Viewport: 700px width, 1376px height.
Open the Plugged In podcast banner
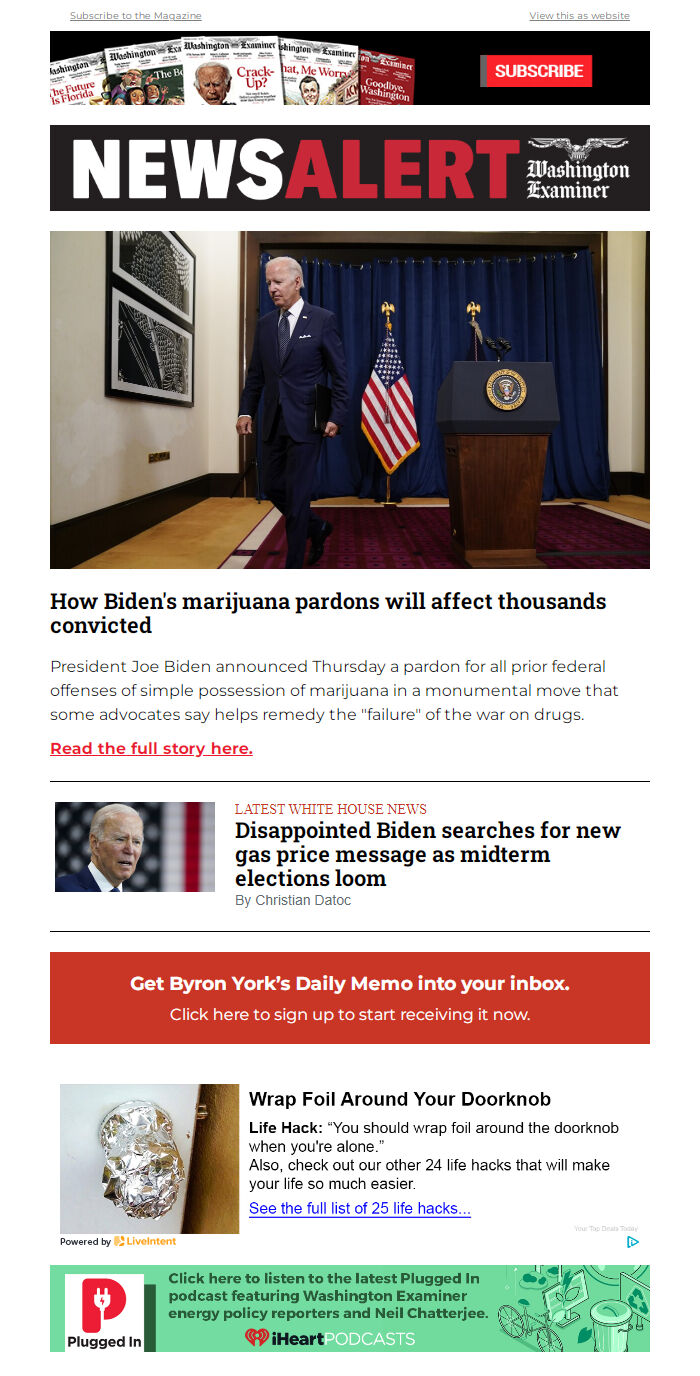pyautogui.click(x=350, y=1308)
